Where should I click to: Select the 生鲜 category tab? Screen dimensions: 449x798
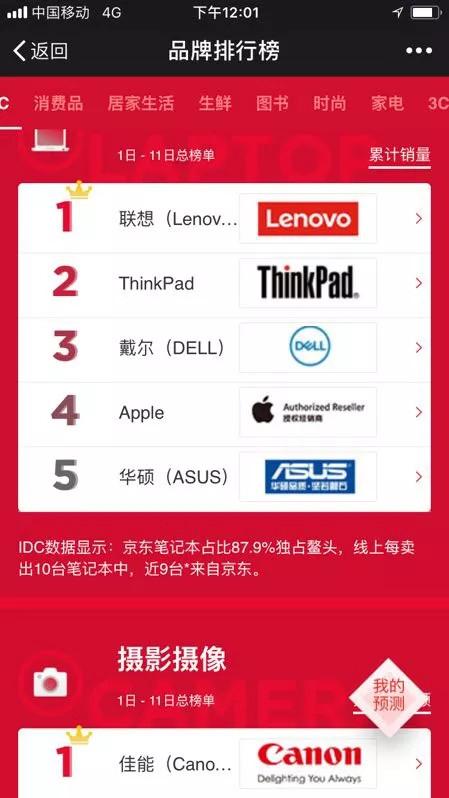click(x=215, y=104)
